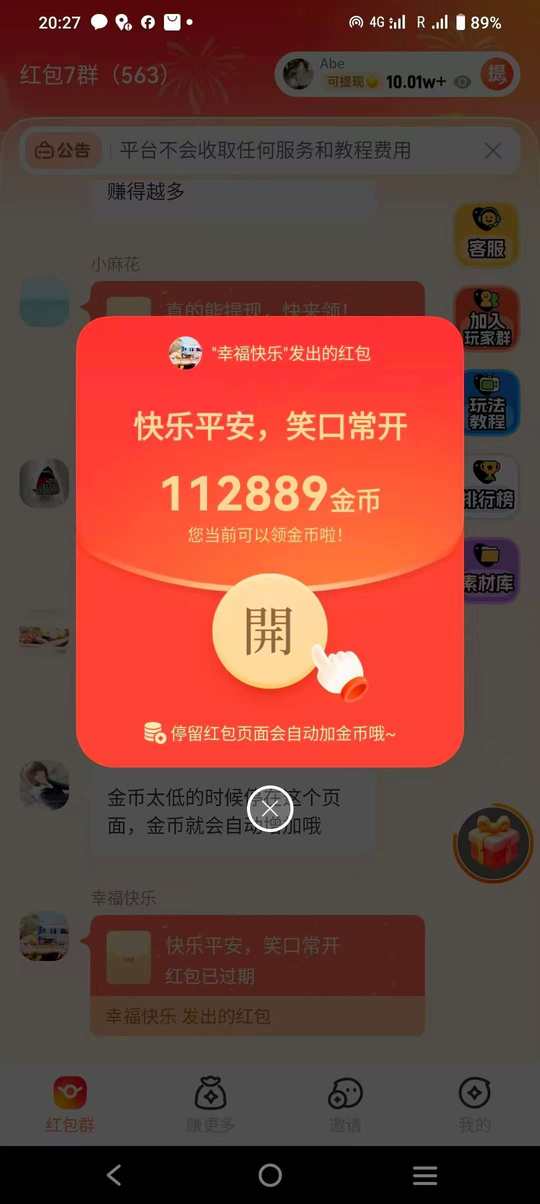
Task: Open the expired 幸福快乐 red packet message
Action: pyautogui.click(x=257, y=975)
